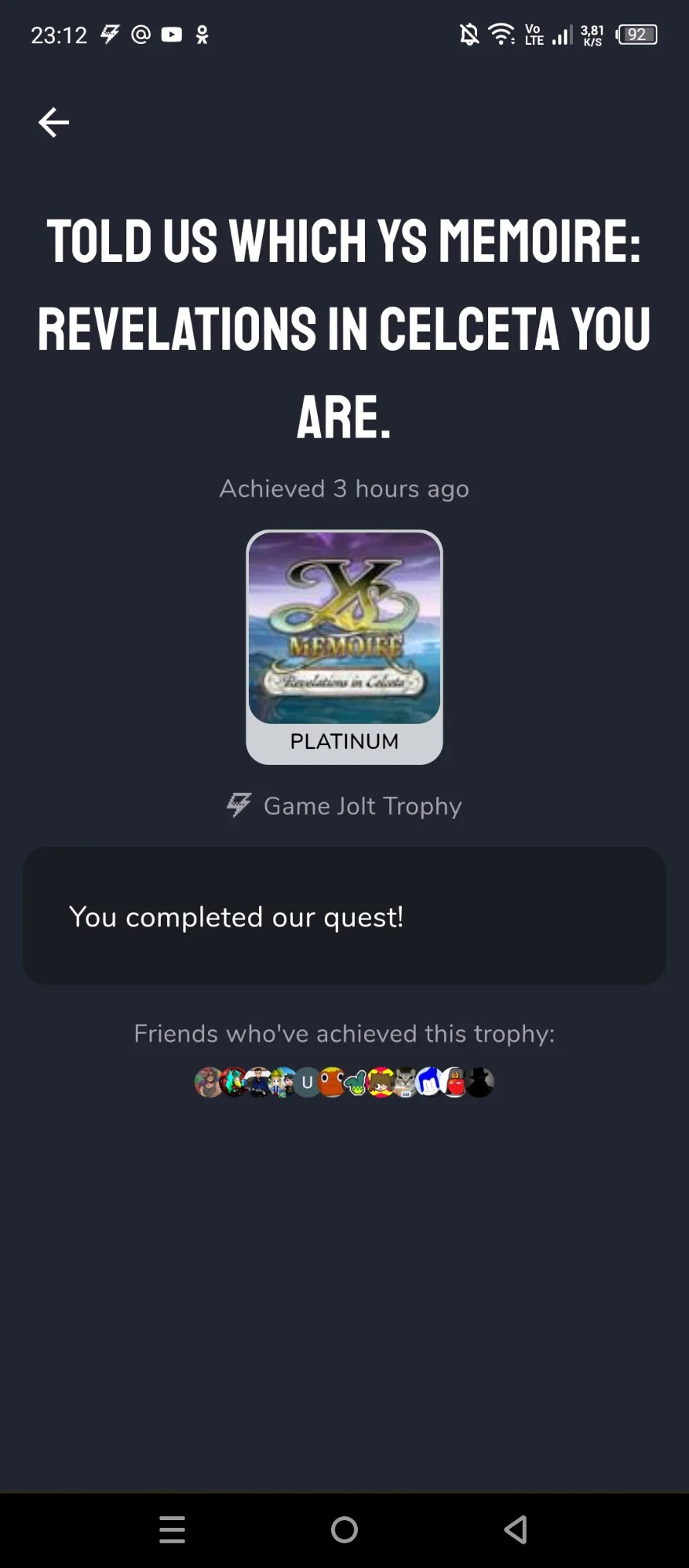Open the system recent apps menu

pos(172,1529)
